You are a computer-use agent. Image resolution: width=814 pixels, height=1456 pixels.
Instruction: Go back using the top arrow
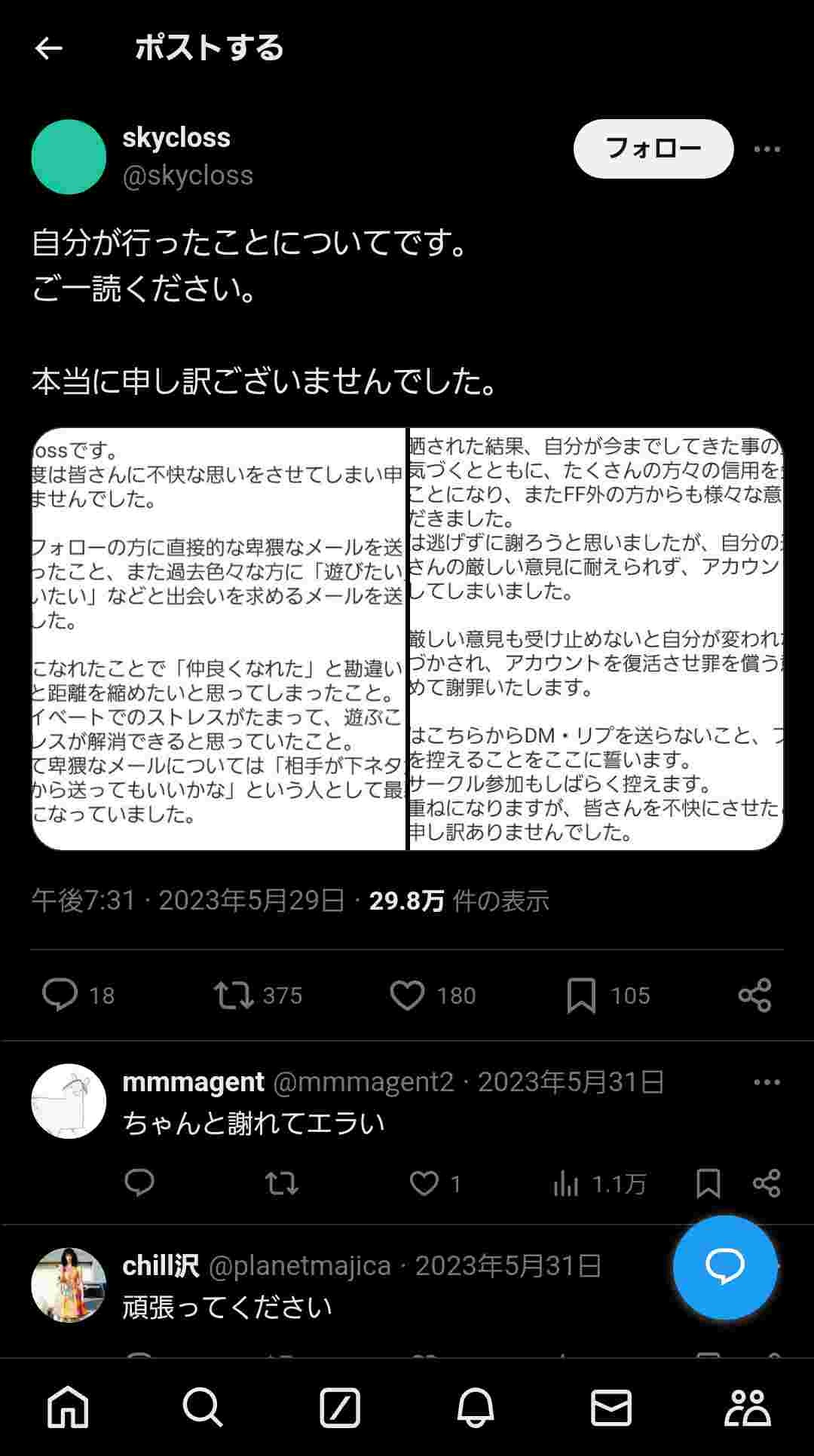pyautogui.click(x=48, y=48)
